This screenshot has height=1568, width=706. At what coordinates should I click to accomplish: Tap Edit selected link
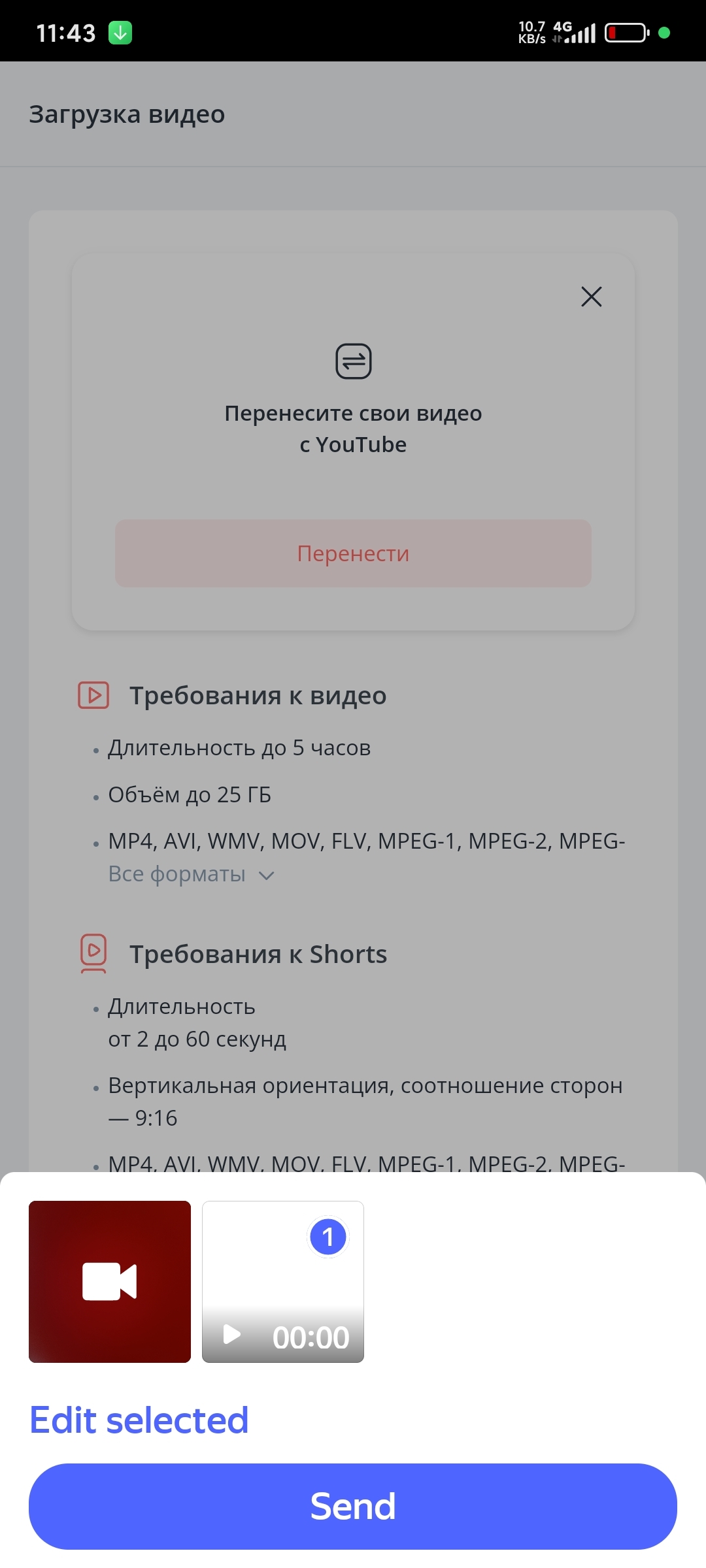139,1420
